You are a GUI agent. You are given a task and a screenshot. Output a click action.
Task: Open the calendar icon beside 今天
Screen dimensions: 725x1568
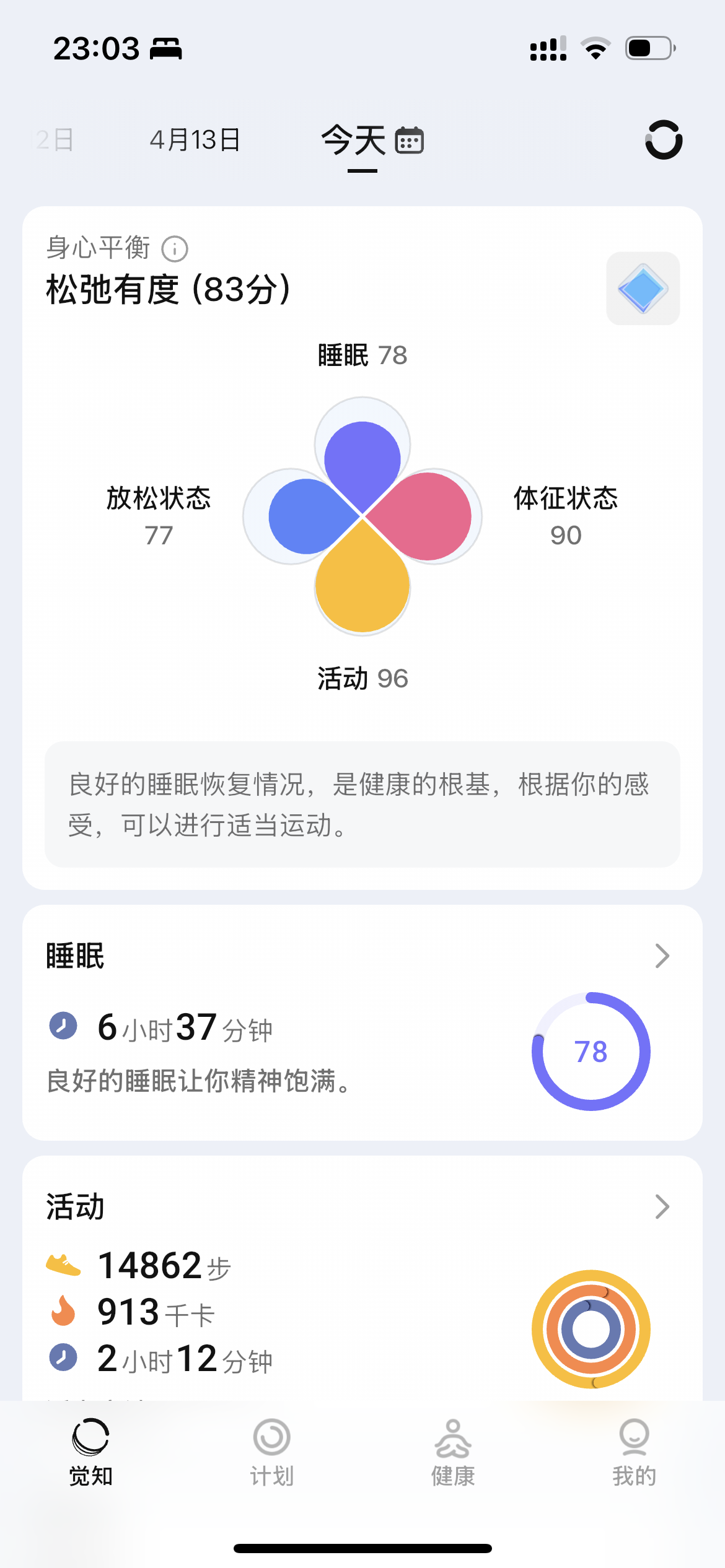click(410, 140)
